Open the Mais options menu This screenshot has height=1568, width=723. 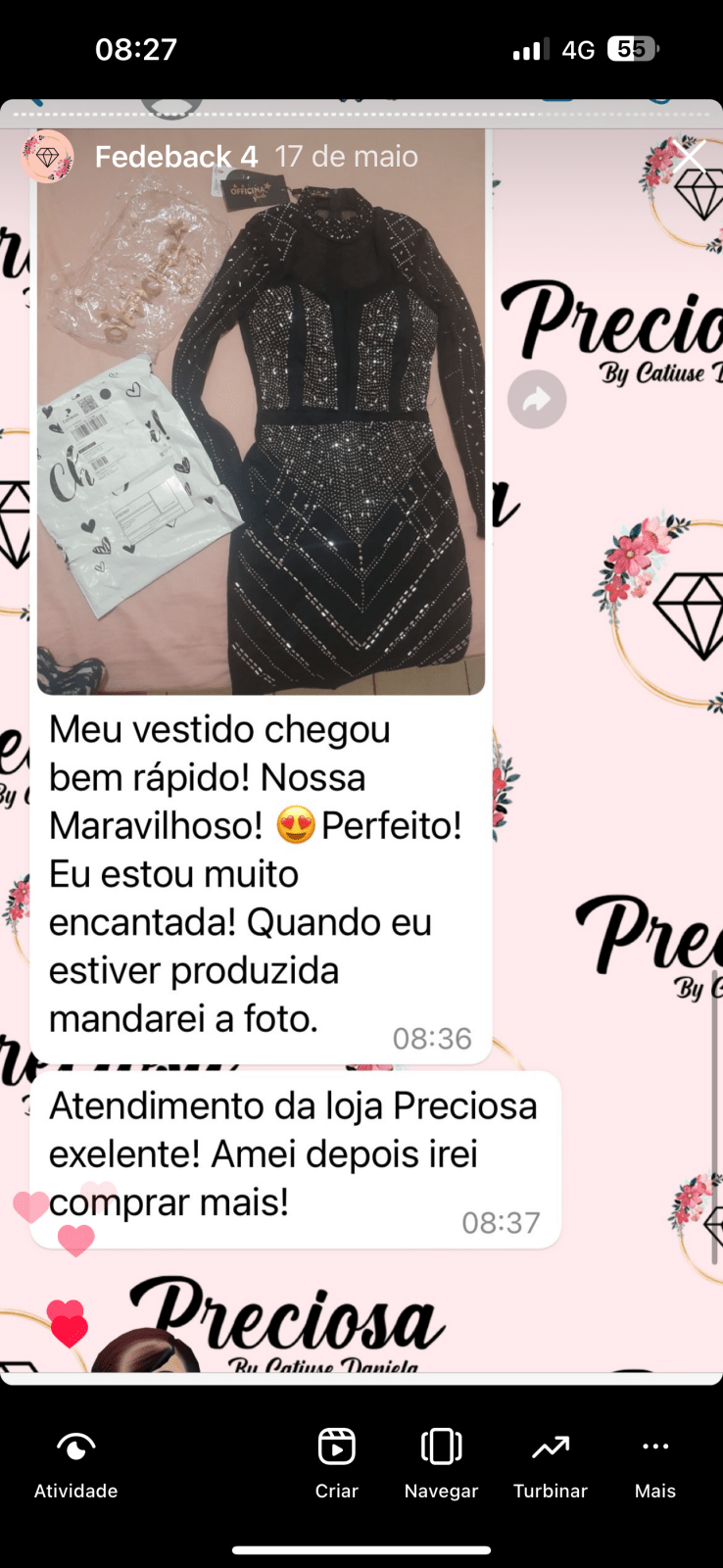pyautogui.click(x=654, y=1463)
